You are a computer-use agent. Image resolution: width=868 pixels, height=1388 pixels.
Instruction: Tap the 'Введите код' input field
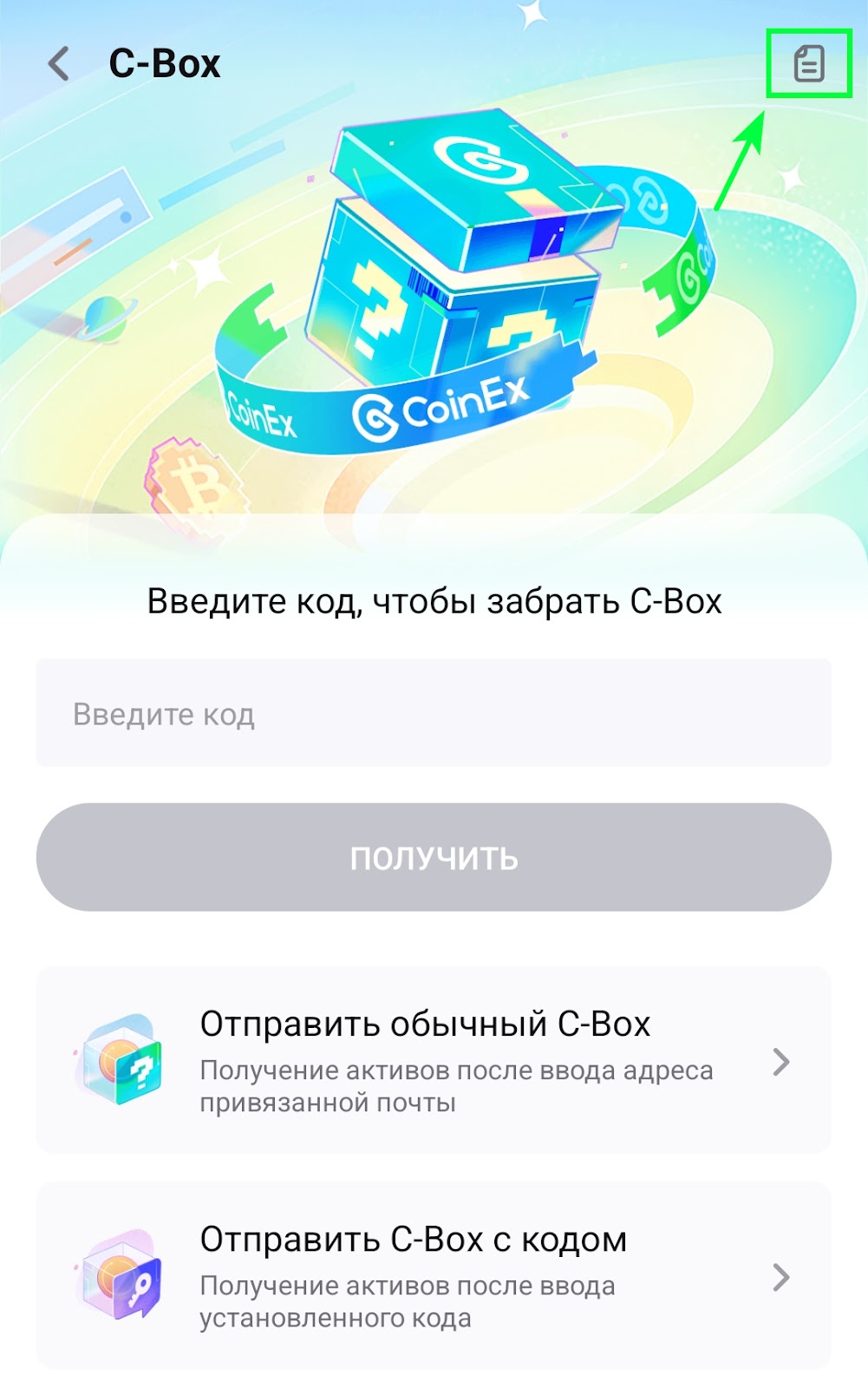(434, 713)
